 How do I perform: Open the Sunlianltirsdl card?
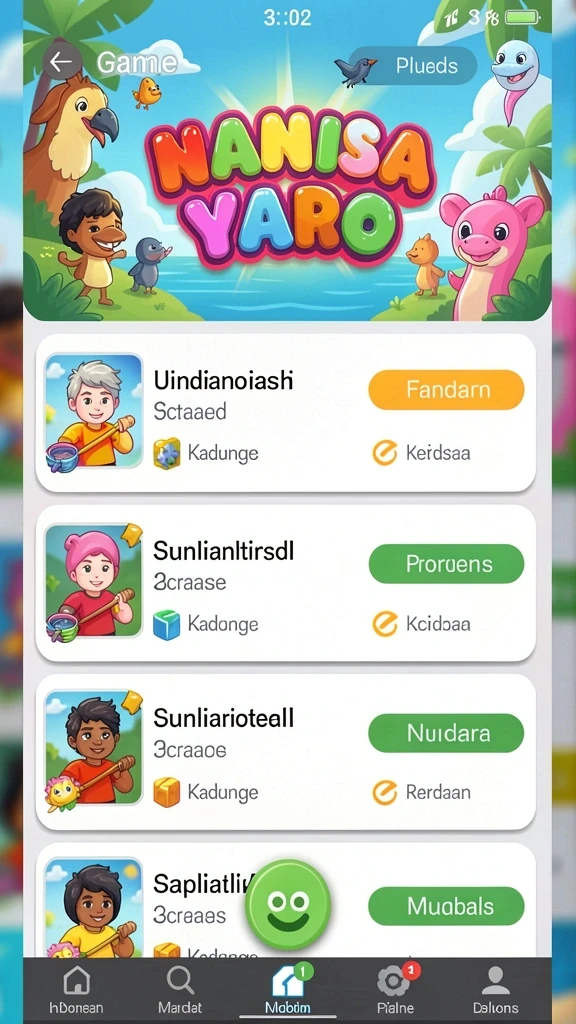pos(285,583)
